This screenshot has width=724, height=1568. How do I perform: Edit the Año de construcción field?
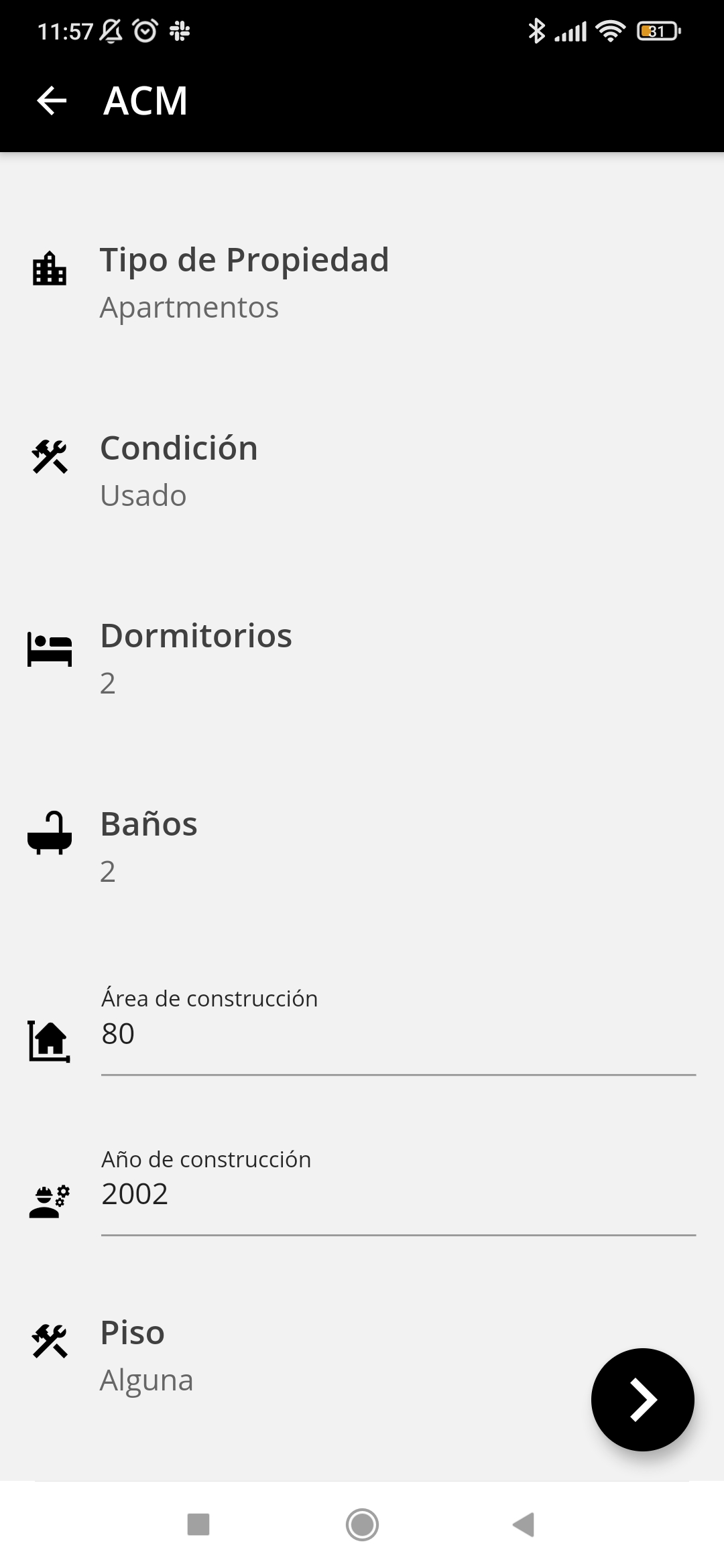click(397, 1194)
